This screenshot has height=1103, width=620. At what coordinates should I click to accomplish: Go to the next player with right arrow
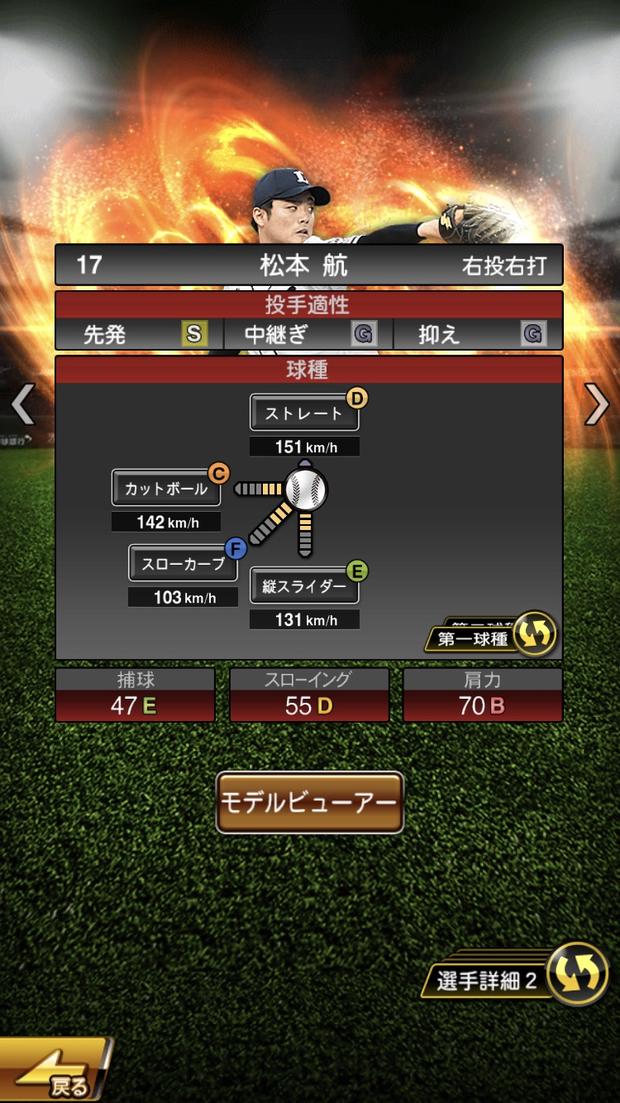point(597,405)
